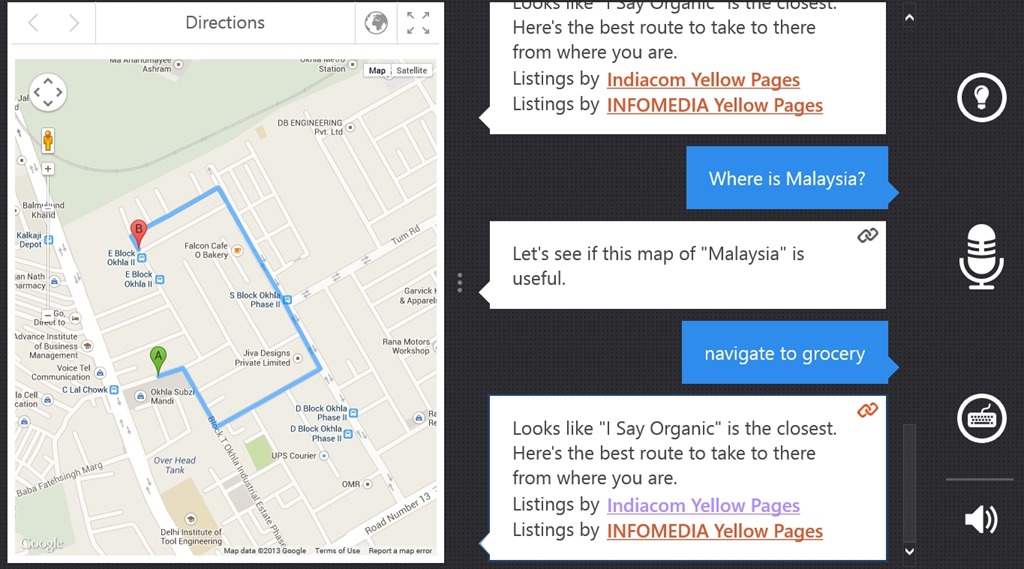Switch the map to Satellite view
Viewport: 1024px width, 569px height.
pyautogui.click(x=411, y=70)
